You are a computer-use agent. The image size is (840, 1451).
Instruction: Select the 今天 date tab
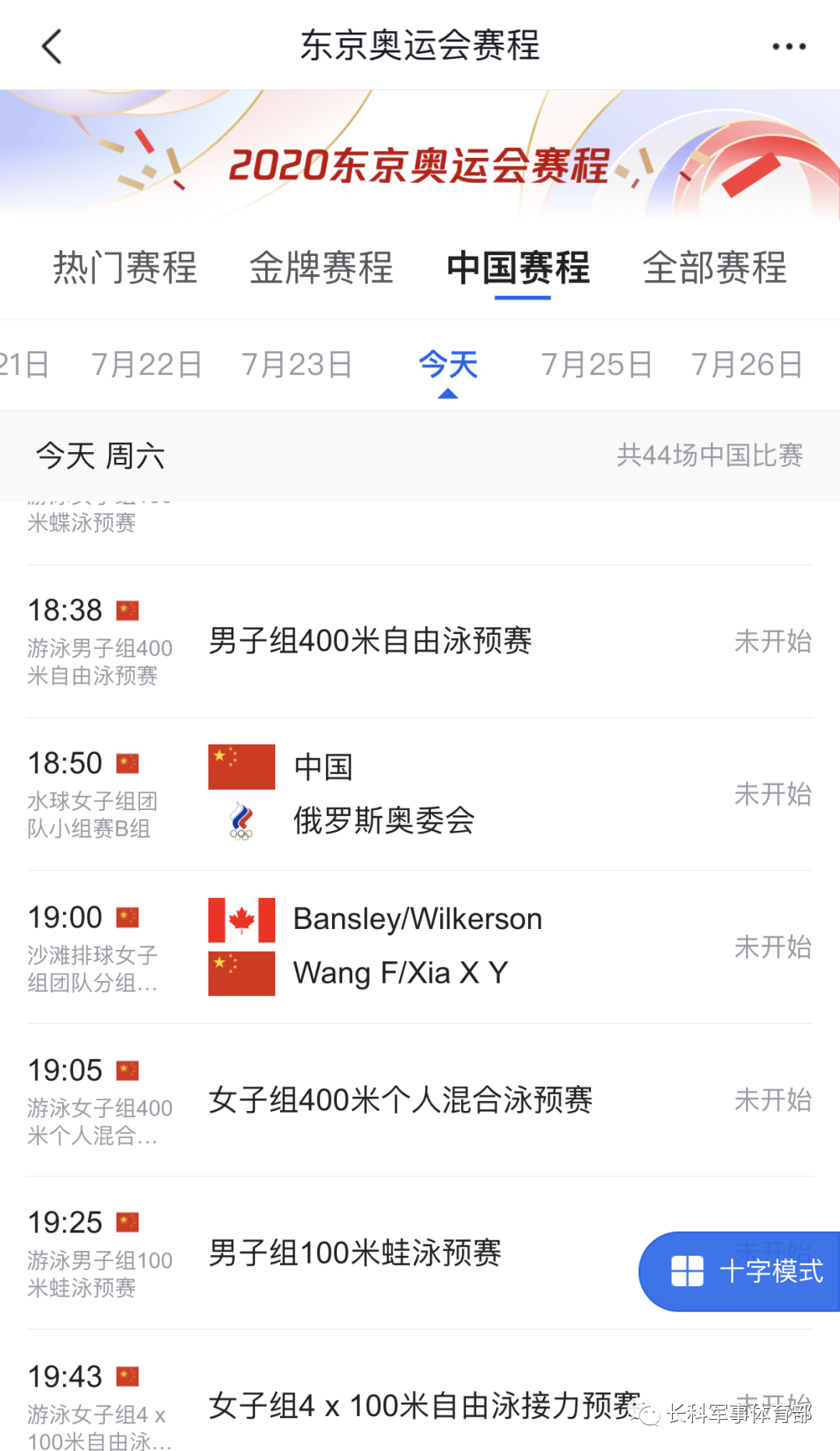point(448,365)
